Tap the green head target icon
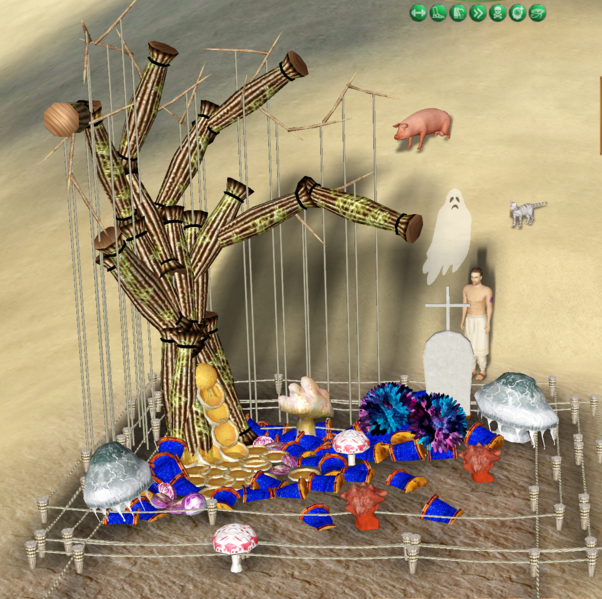Screen dimensions: 602x599 click(x=517, y=13)
